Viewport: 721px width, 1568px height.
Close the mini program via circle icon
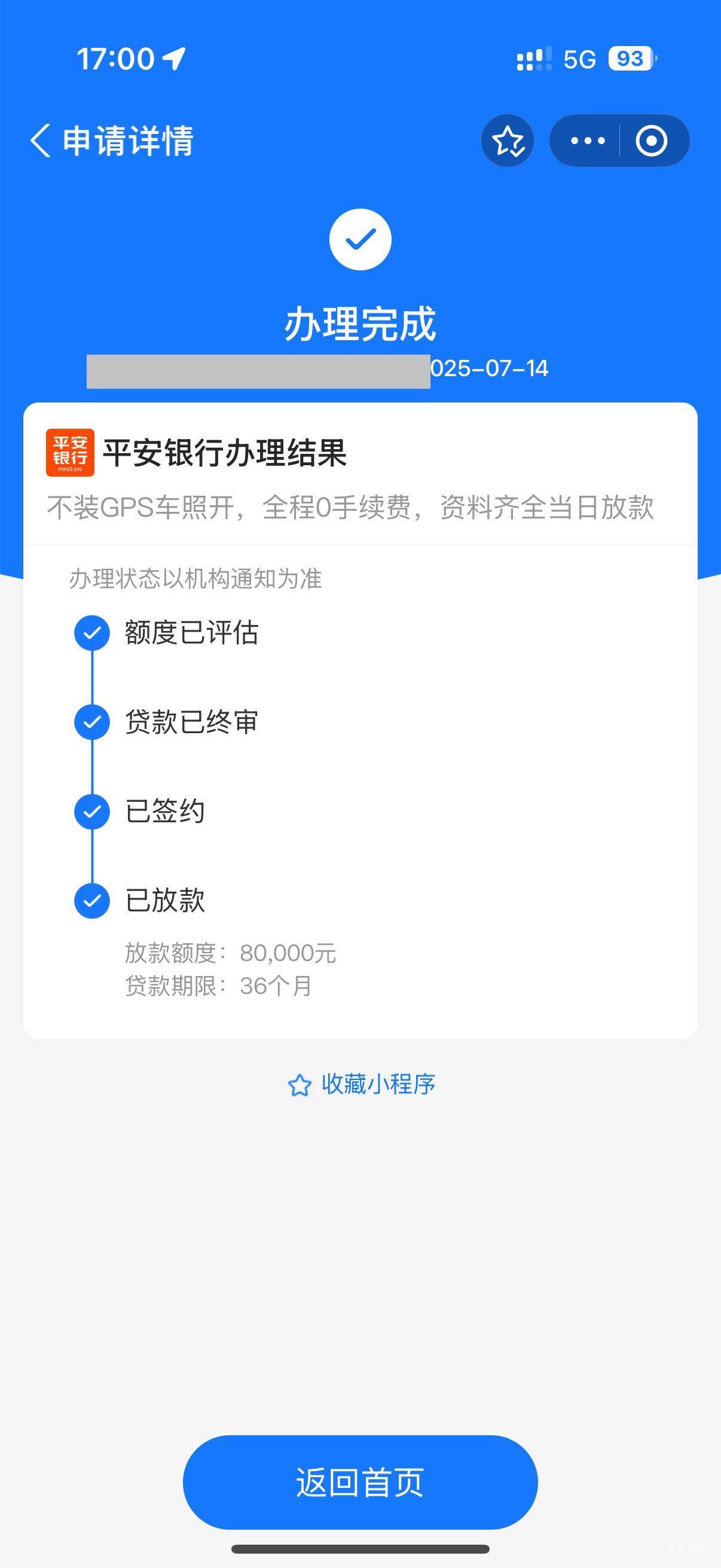[x=652, y=141]
